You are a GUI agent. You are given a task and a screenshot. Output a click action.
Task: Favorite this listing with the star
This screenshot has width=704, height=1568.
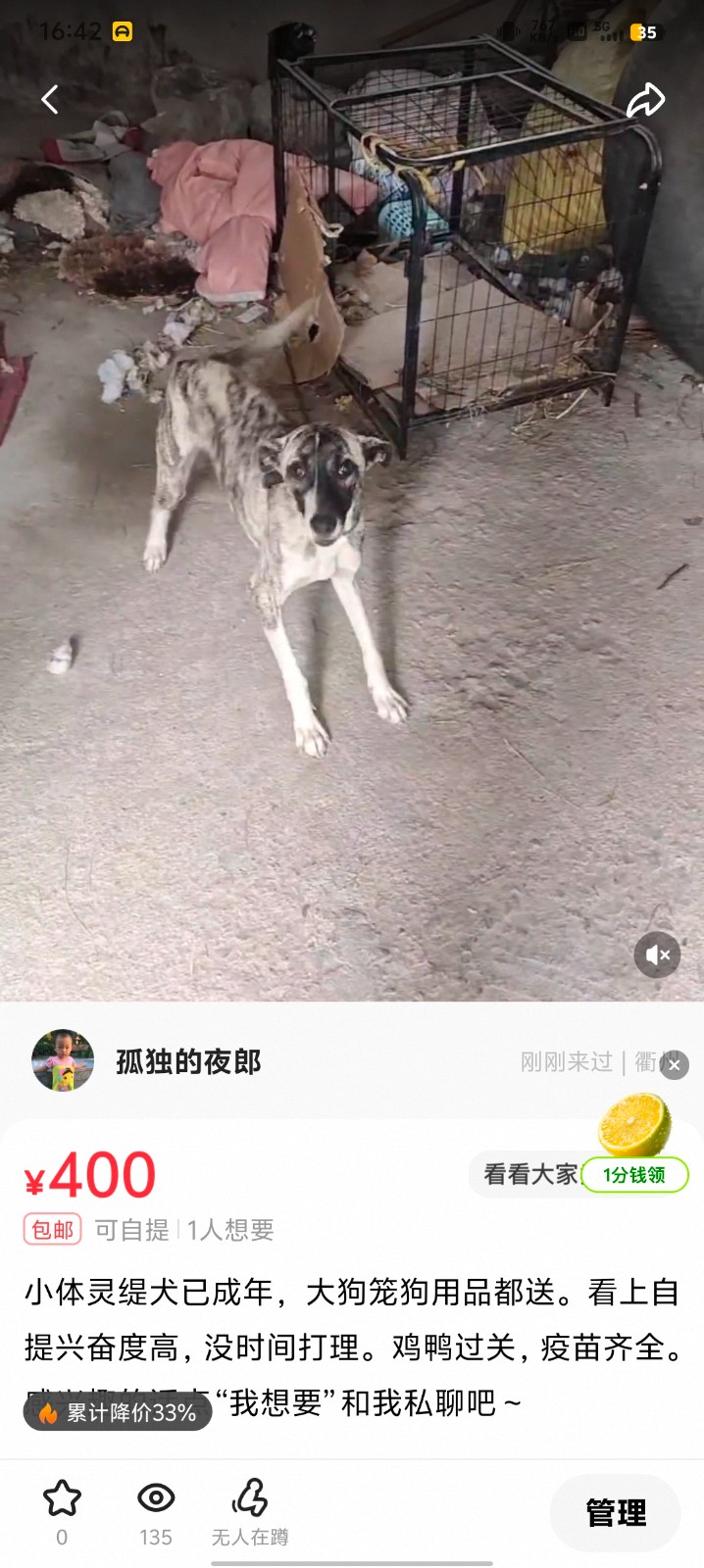click(62, 1498)
